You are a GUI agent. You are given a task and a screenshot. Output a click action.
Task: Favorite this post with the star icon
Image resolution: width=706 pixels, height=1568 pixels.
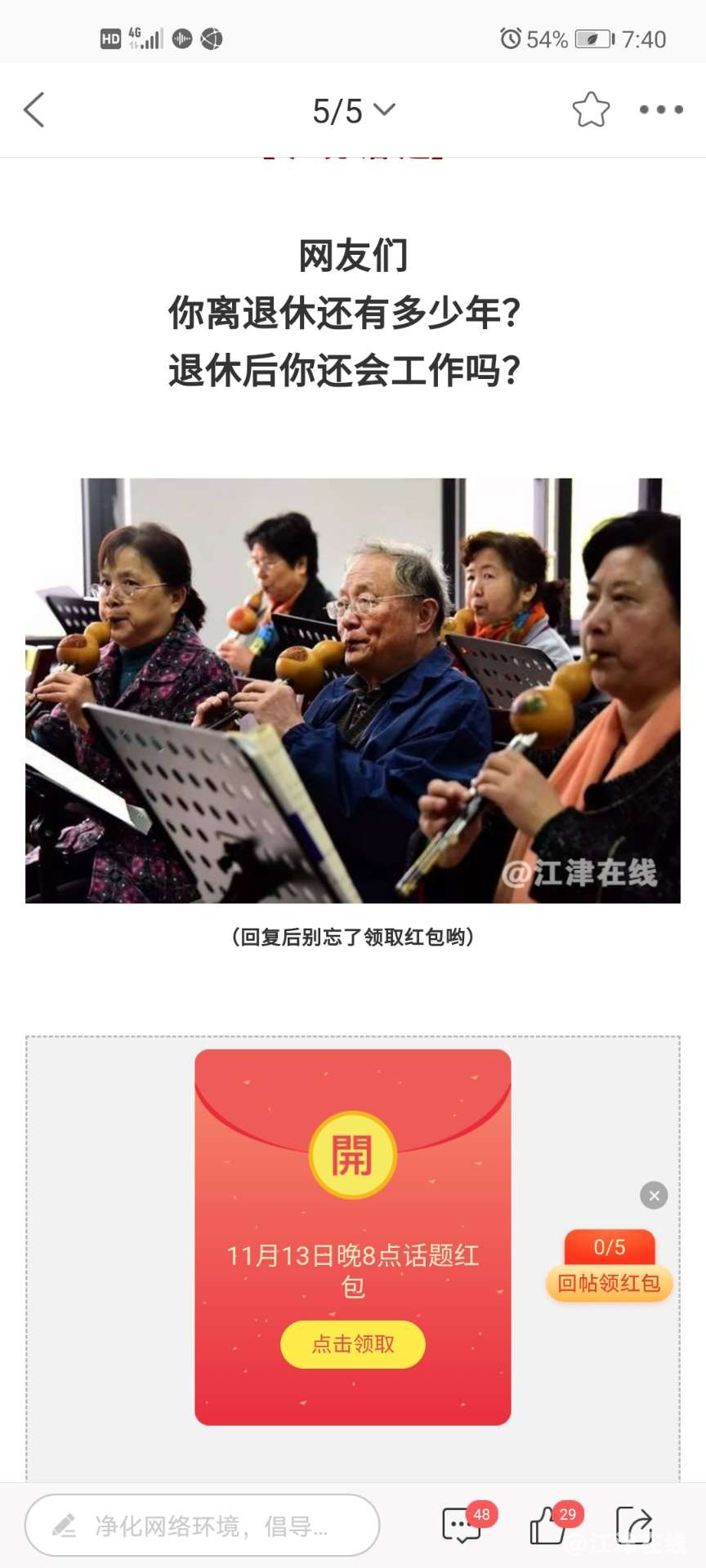[591, 109]
